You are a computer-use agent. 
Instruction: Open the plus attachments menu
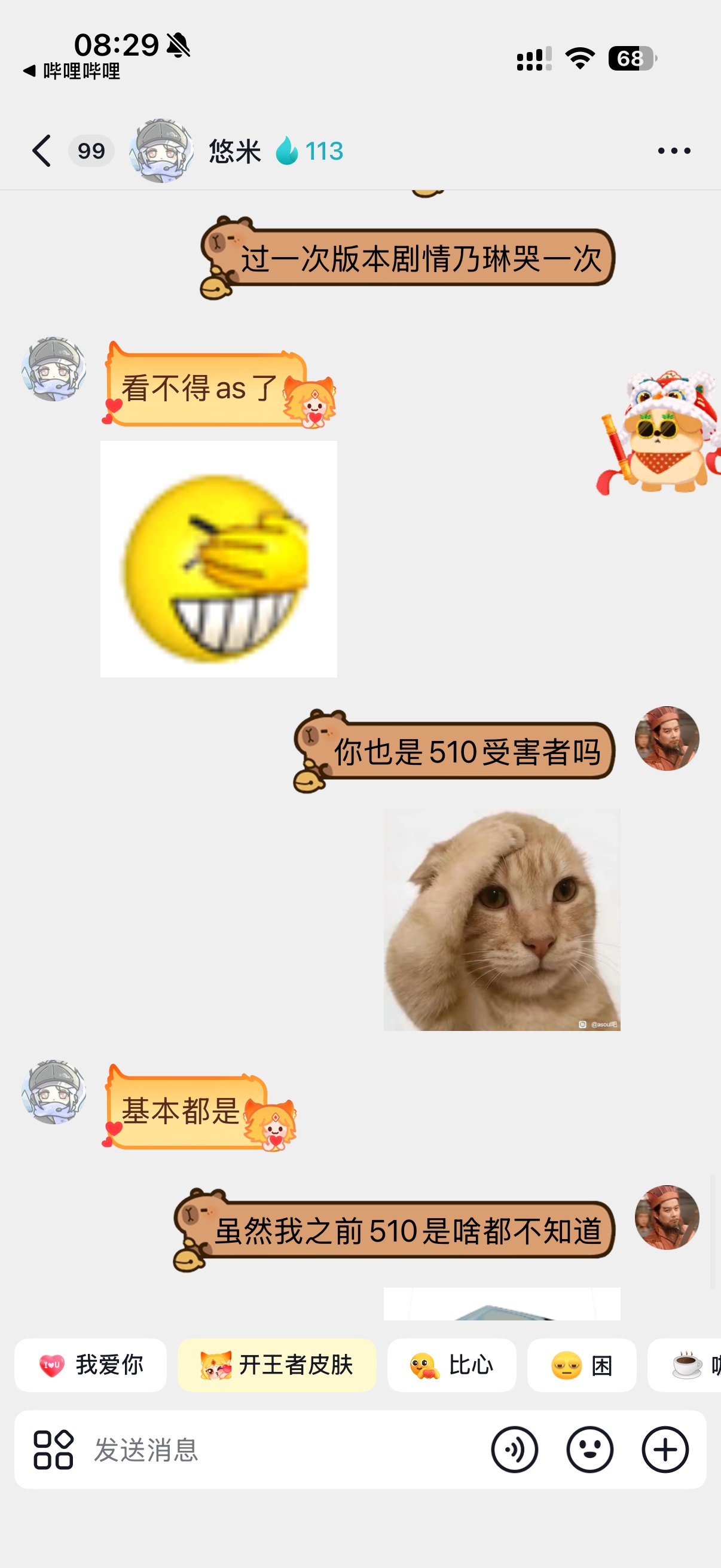click(665, 1450)
